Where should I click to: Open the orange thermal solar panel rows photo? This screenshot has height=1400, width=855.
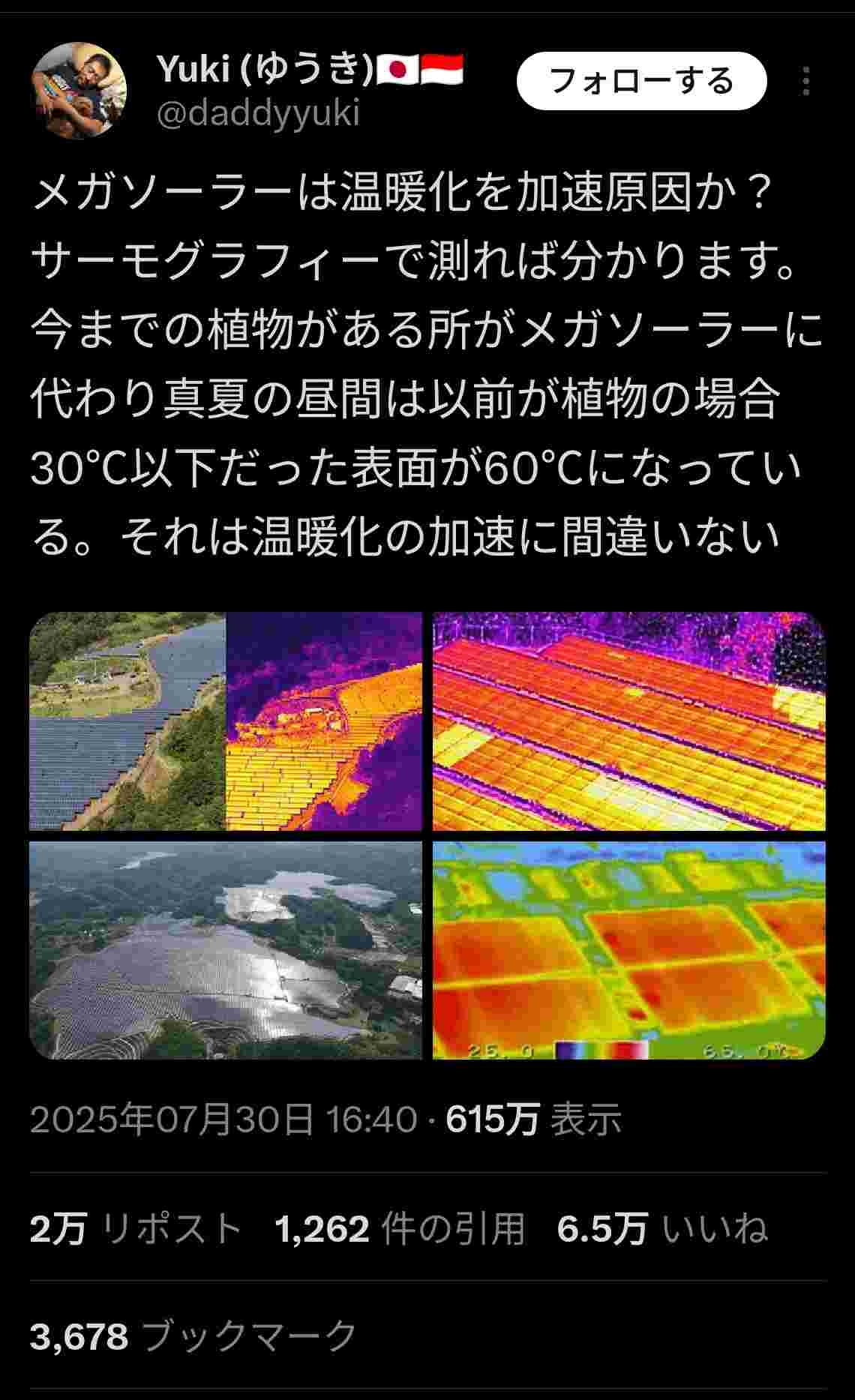pos(628,721)
